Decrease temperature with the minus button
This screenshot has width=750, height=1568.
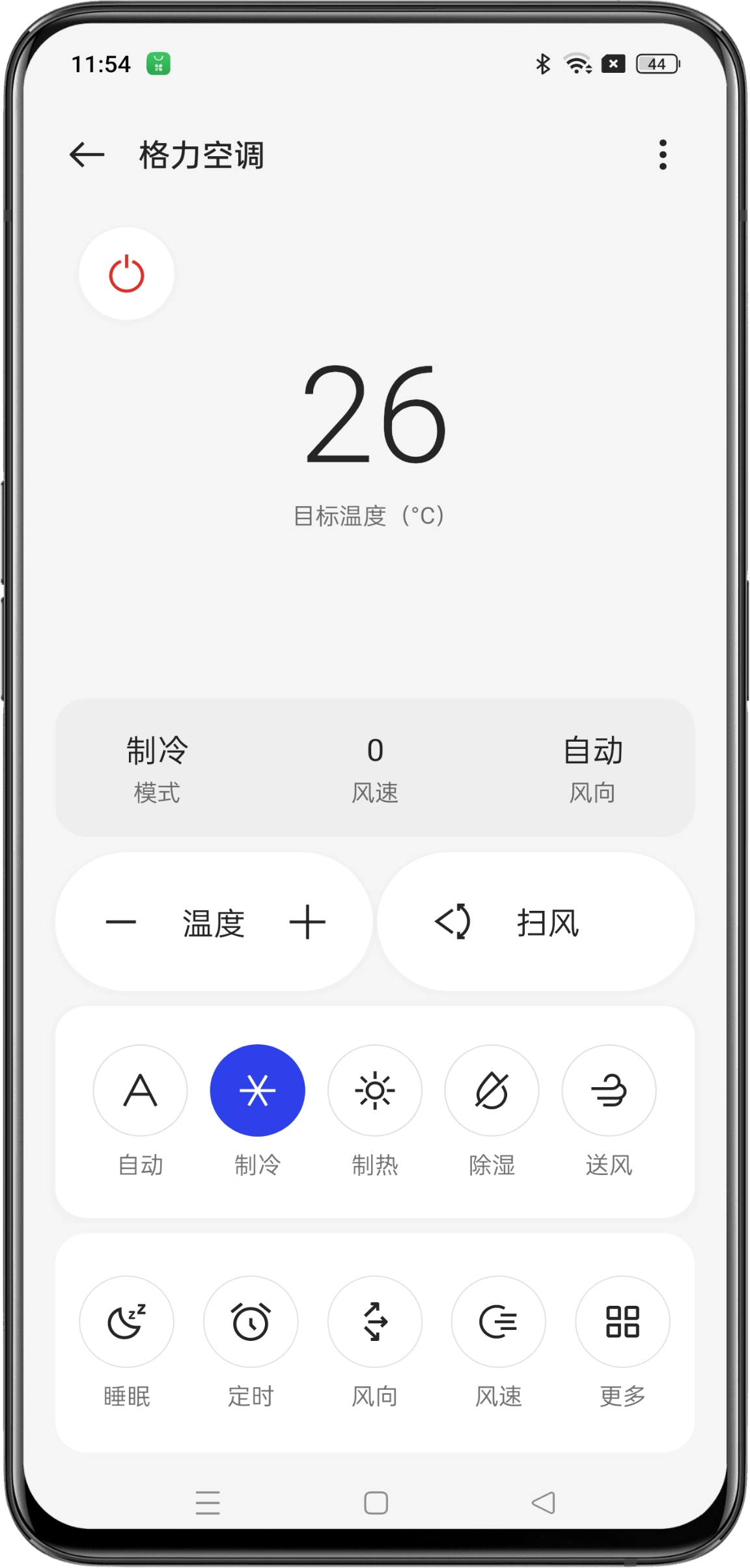pos(121,922)
